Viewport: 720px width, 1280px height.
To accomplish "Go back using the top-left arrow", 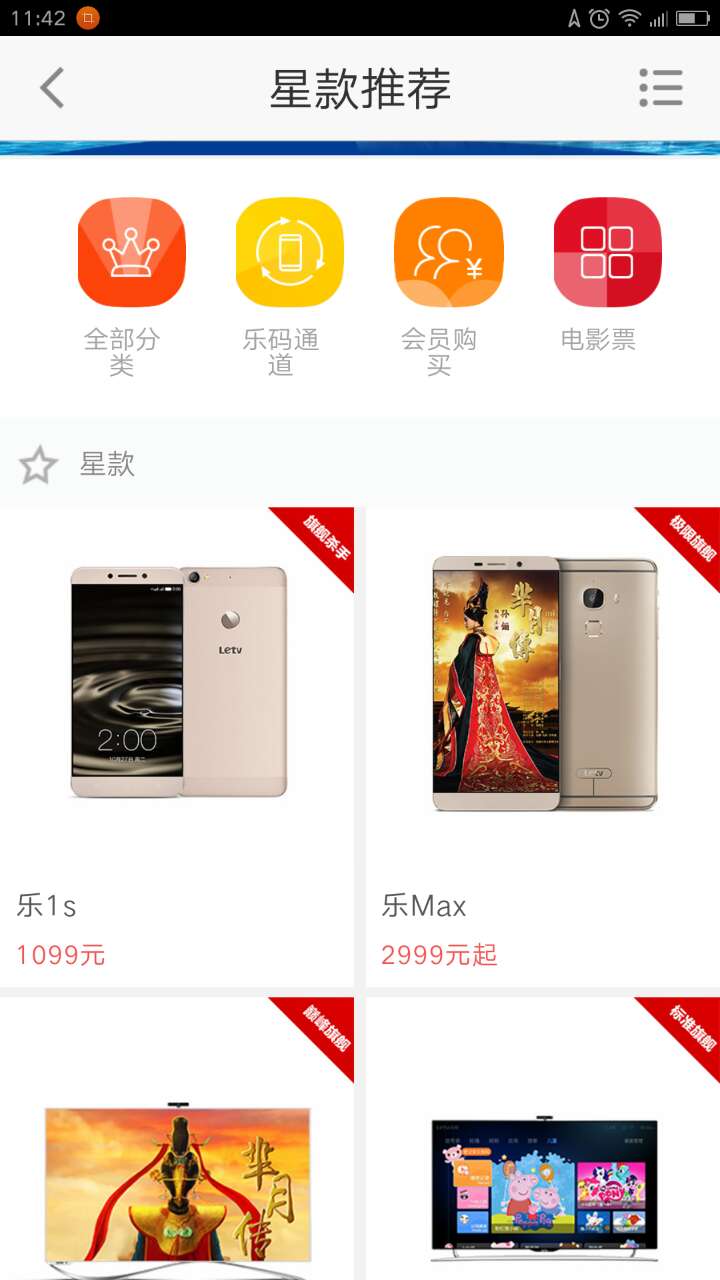I will [x=52, y=88].
